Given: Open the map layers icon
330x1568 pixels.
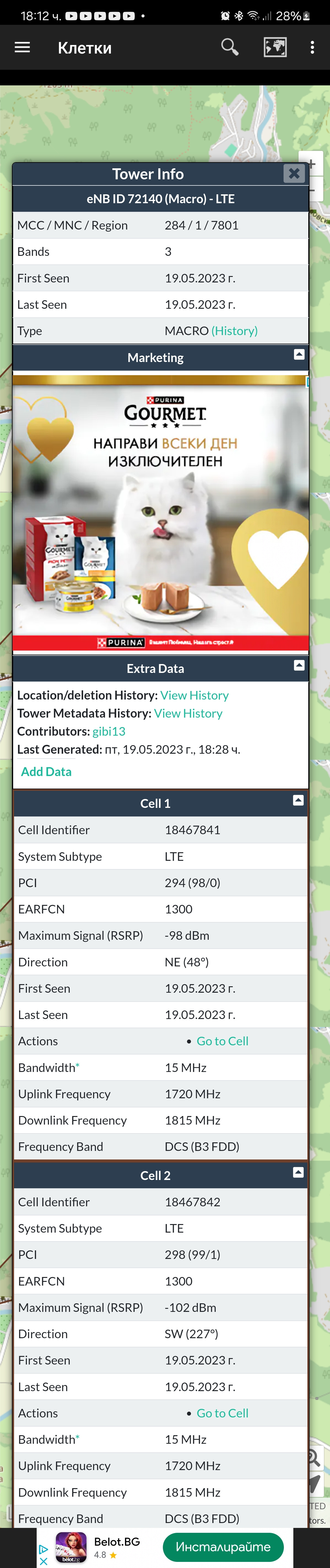Looking at the screenshot, I should 275,47.
